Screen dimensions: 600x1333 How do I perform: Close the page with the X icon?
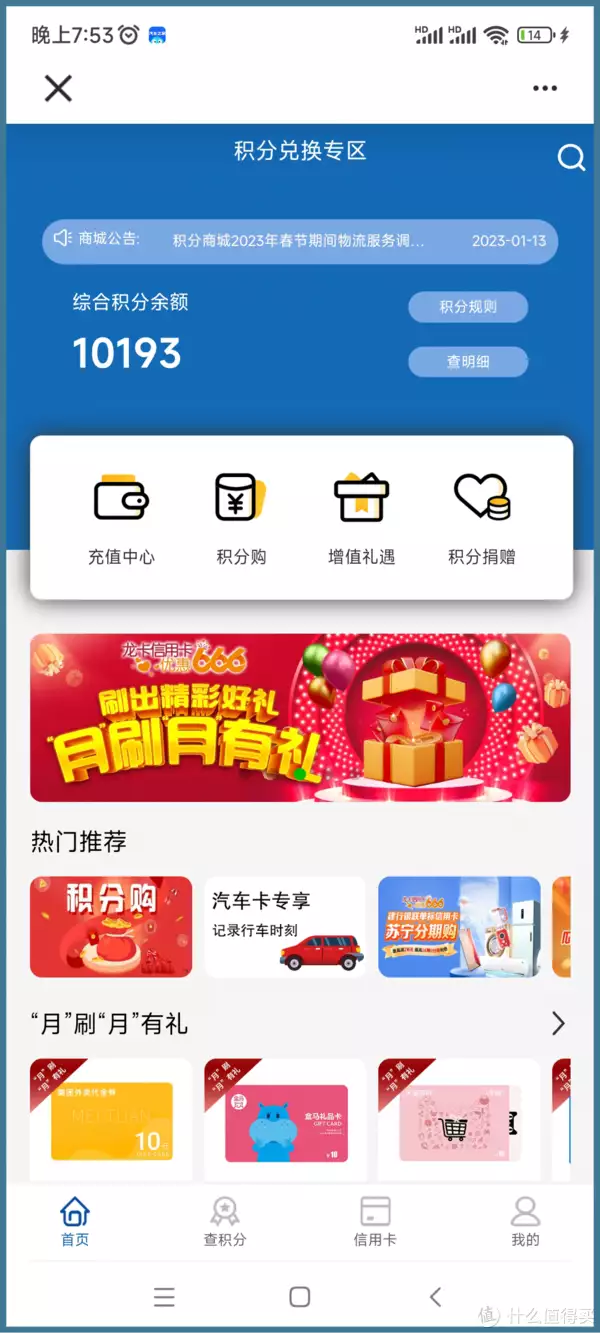pyautogui.click(x=58, y=88)
